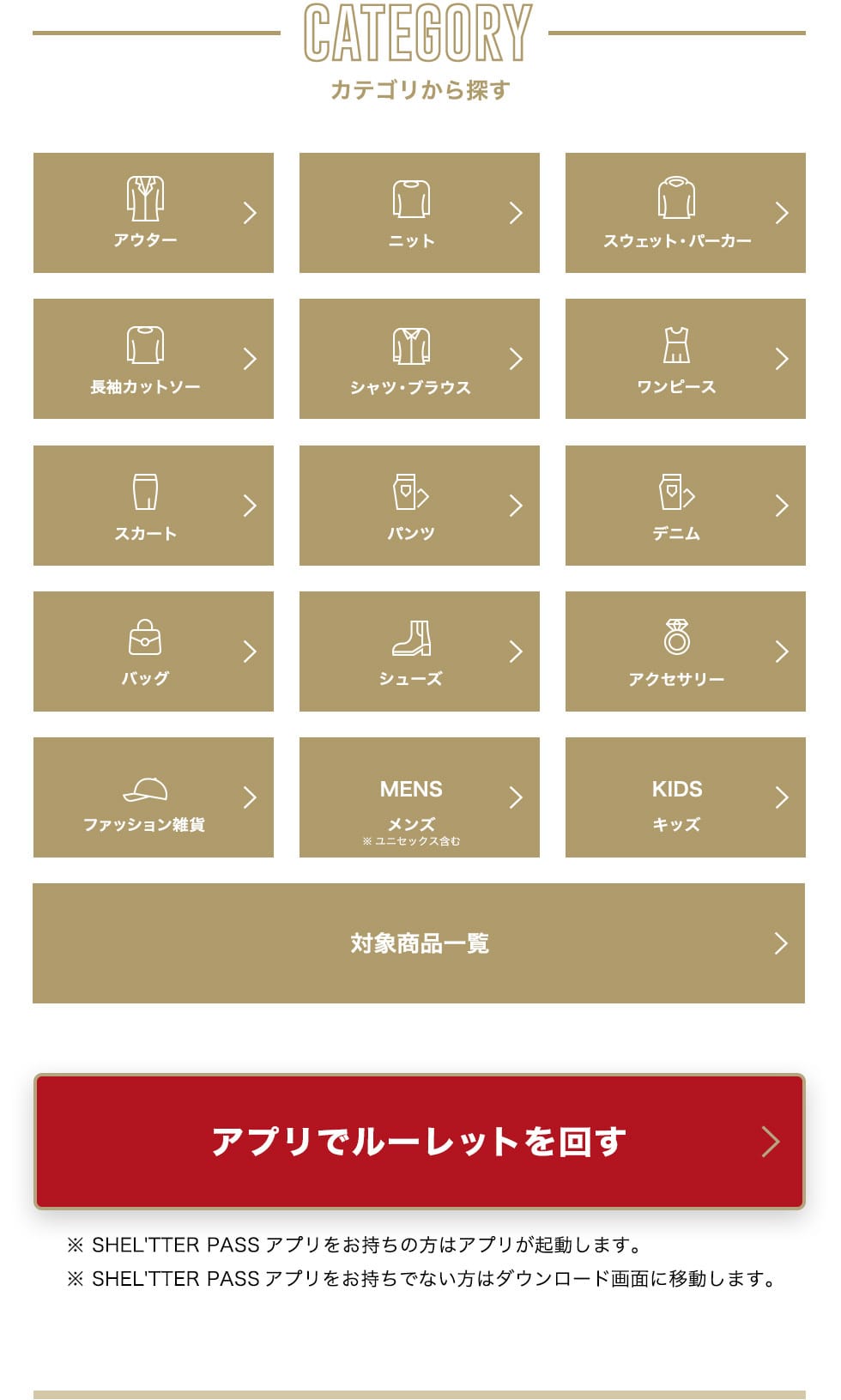841x1400 pixels.
Task: Open アクセサリー category
Action: click(685, 652)
